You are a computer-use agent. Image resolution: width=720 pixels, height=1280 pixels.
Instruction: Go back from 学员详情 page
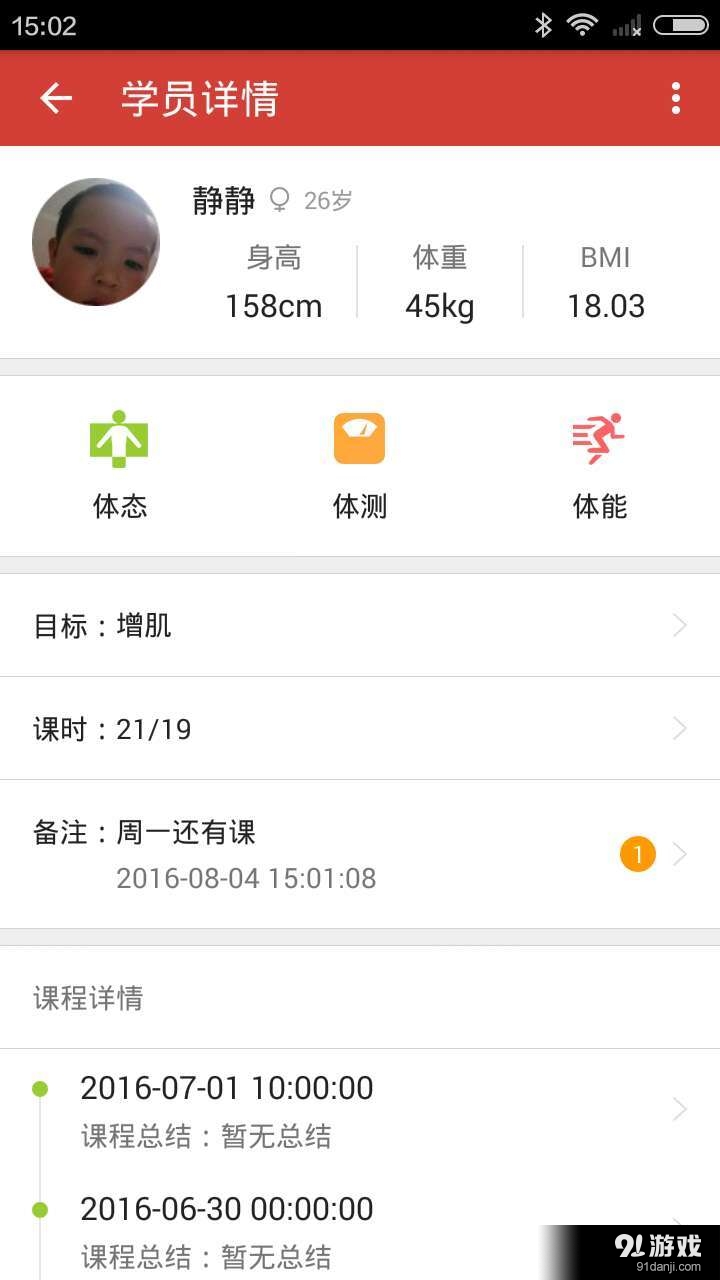click(x=56, y=98)
